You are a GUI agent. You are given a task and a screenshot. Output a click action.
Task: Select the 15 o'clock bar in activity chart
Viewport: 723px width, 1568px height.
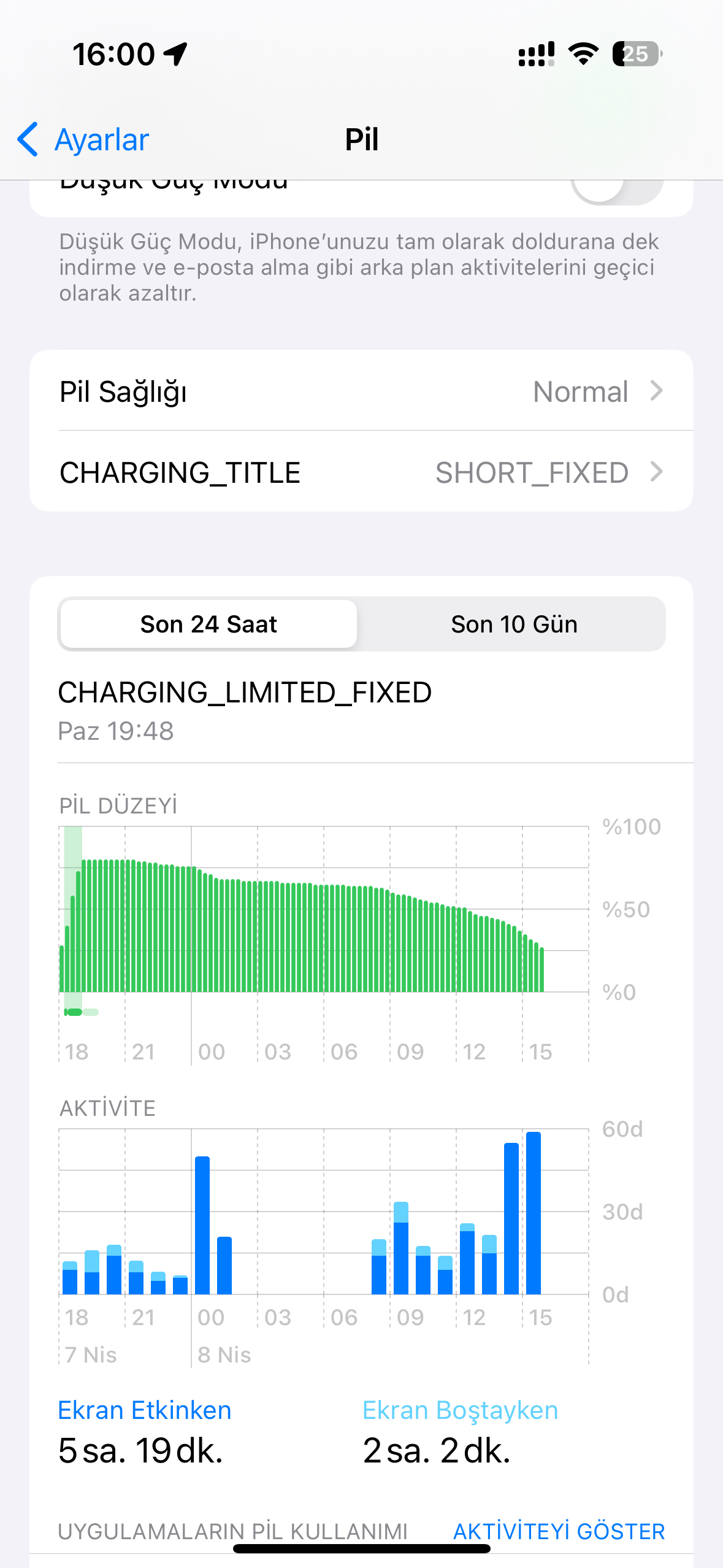pos(534,1213)
